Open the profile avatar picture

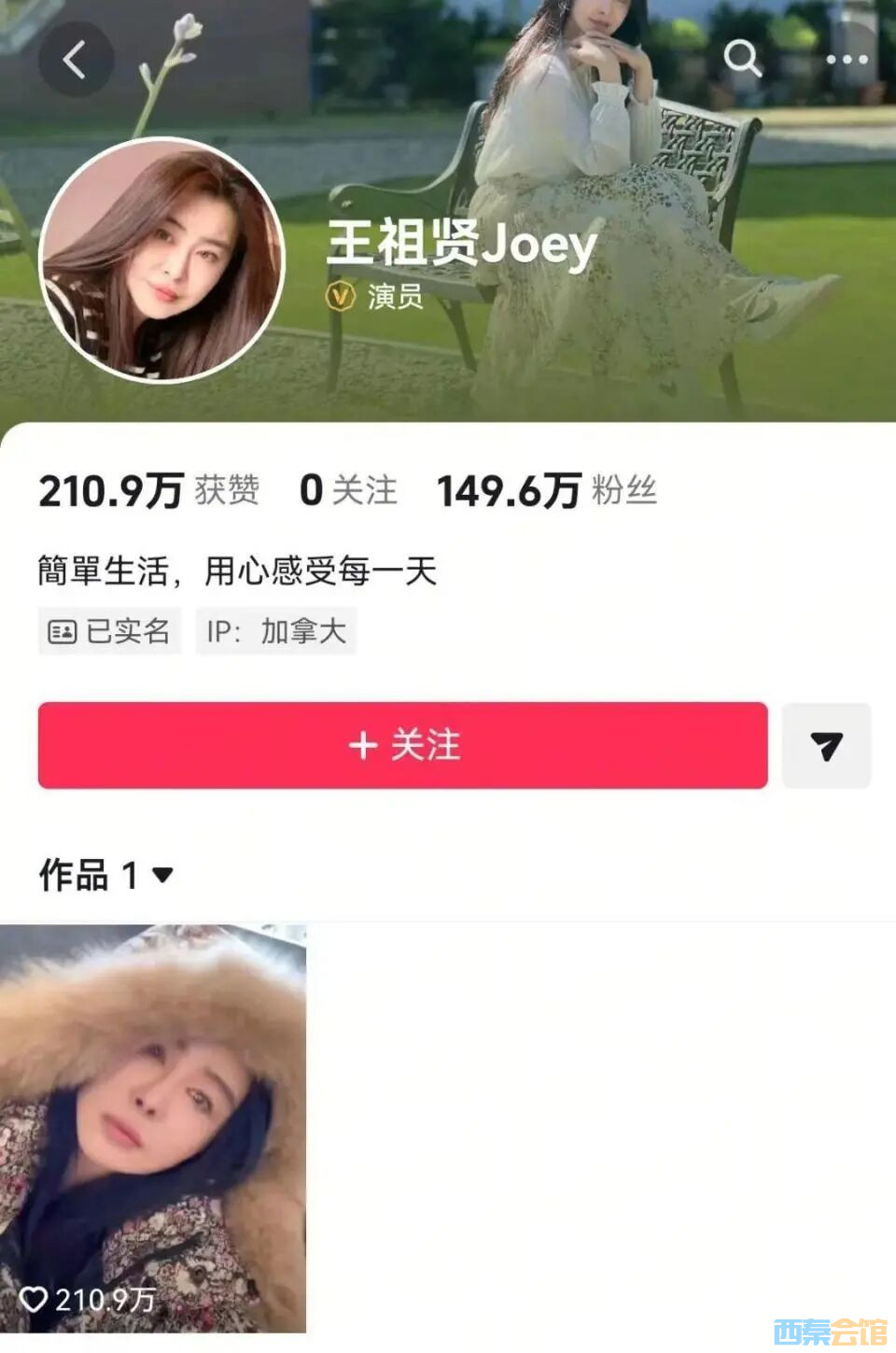pyautogui.click(x=161, y=261)
